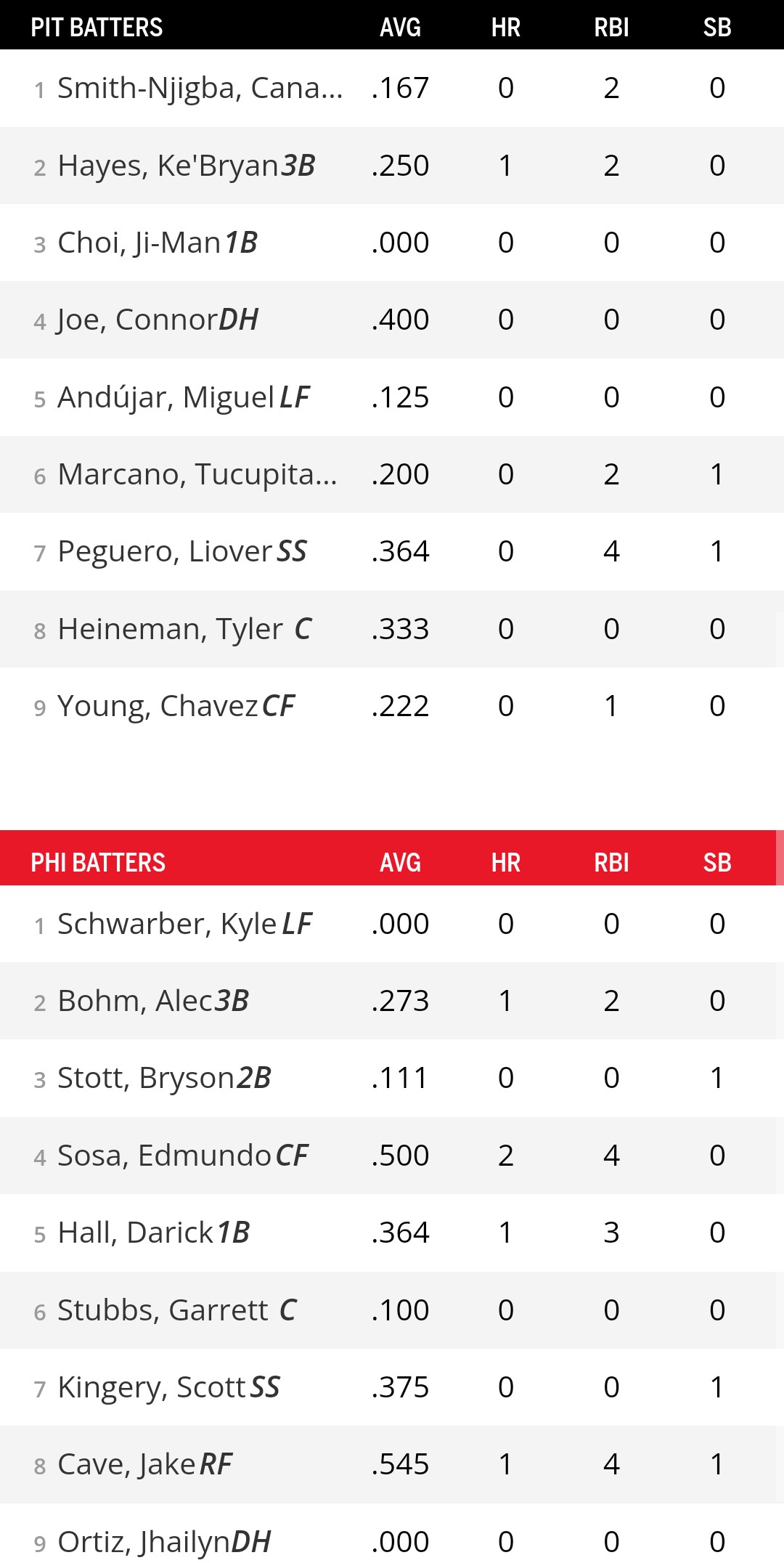Tap Tucupita Marcano's player row

click(x=197, y=474)
